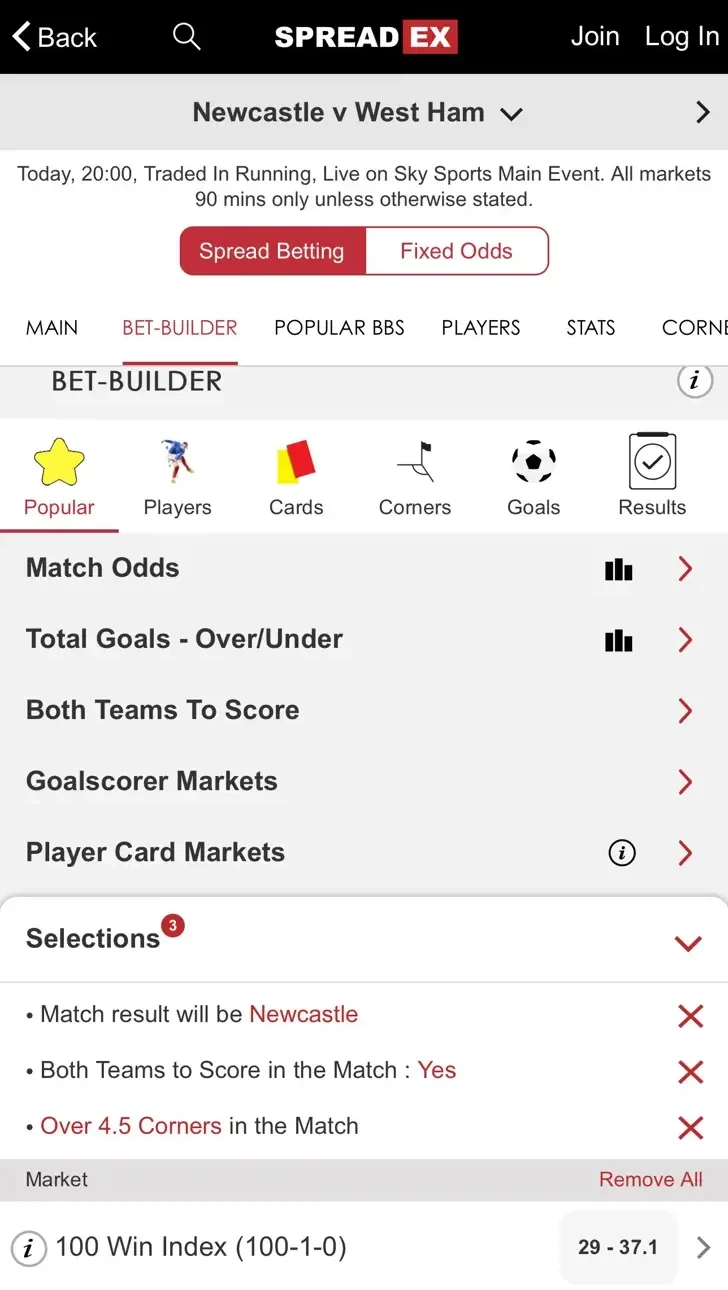The image size is (728, 1290).
Task: Switch to the STATS tab
Action: [589, 328]
